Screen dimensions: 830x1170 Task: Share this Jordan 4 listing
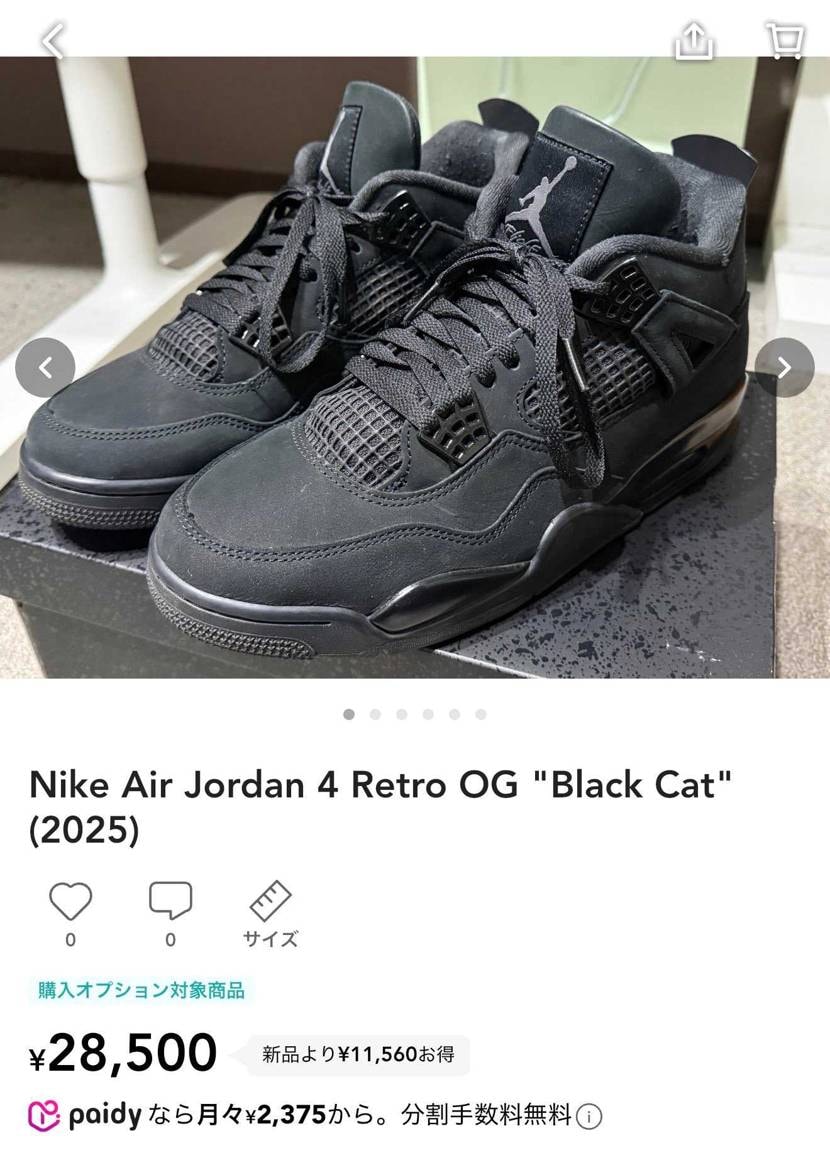(x=693, y=40)
